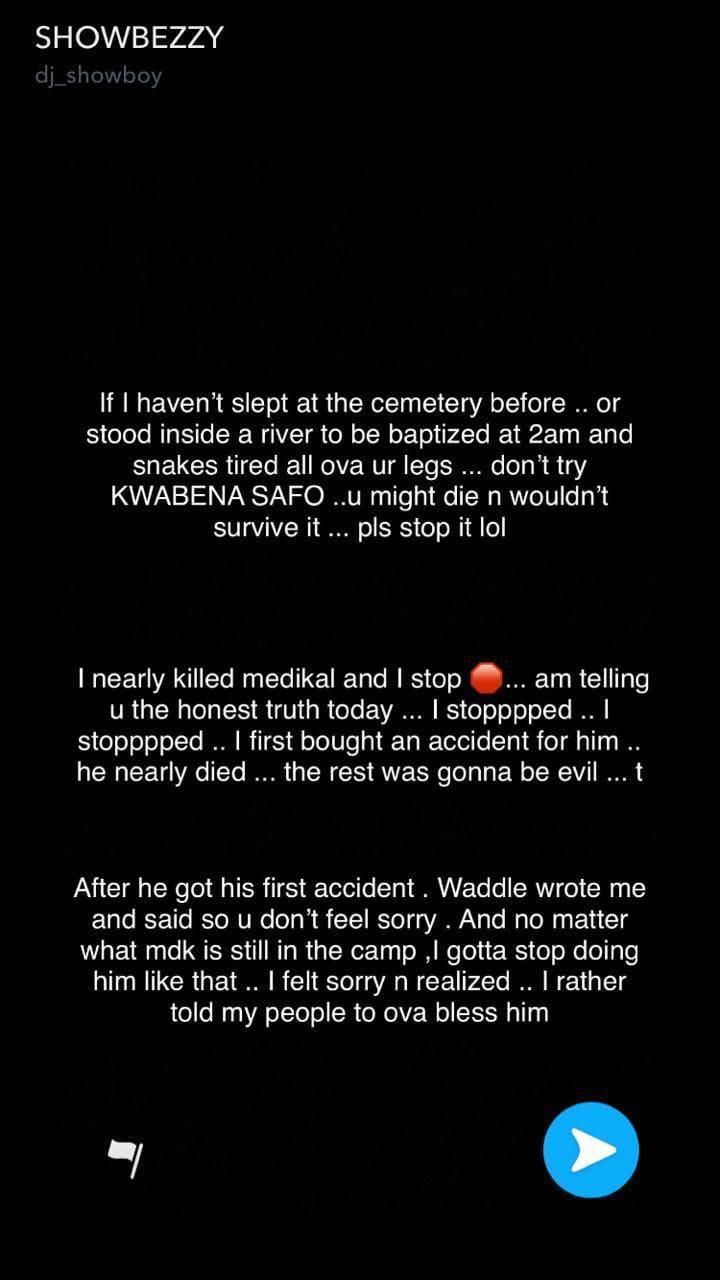Tap the blue send arrow button

[591, 1150]
